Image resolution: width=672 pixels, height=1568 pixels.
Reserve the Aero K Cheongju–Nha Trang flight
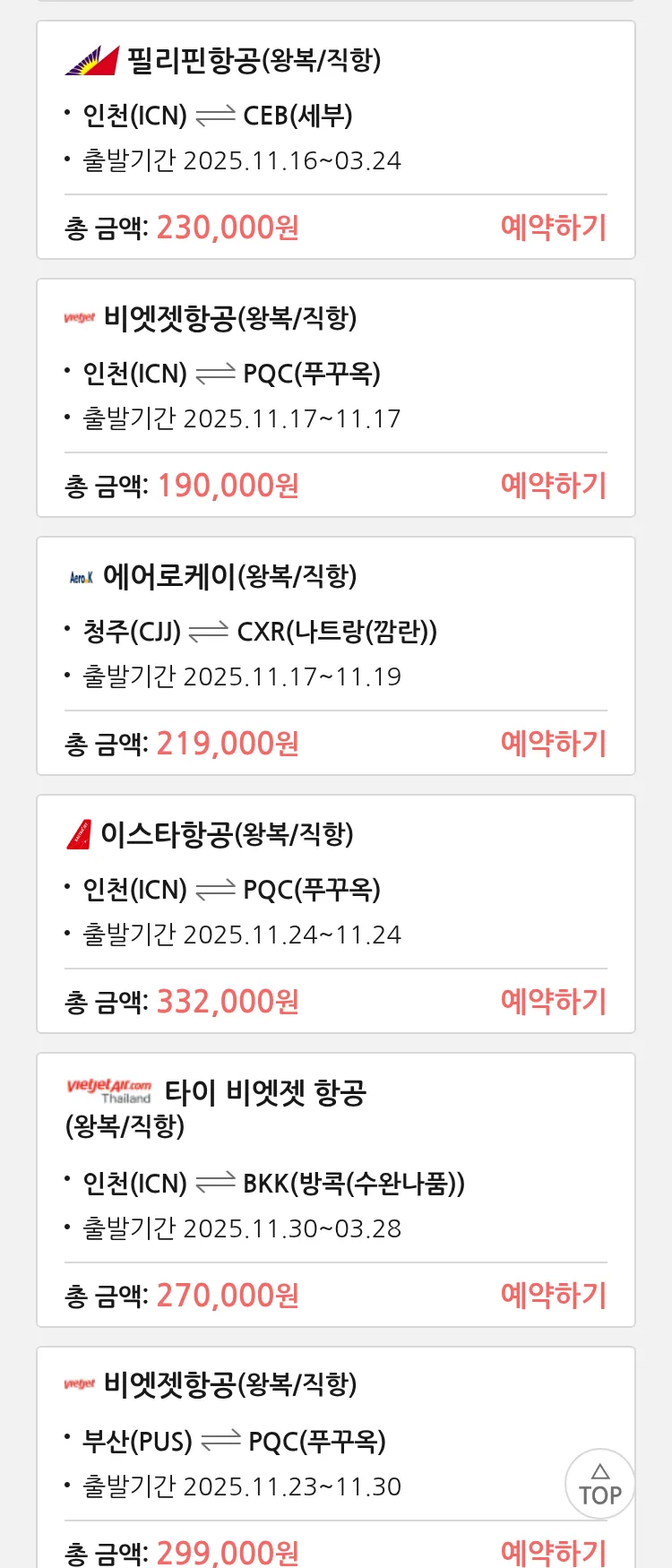(x=553, y=744)
